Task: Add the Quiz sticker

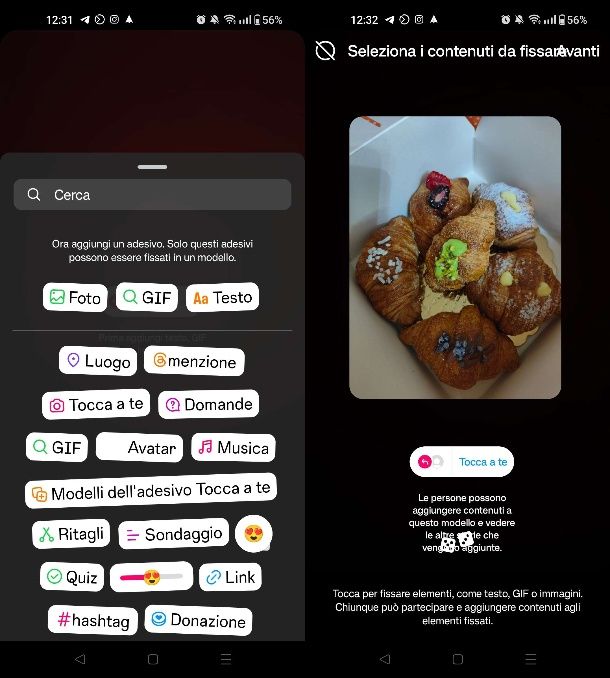Action: point(70,577)
